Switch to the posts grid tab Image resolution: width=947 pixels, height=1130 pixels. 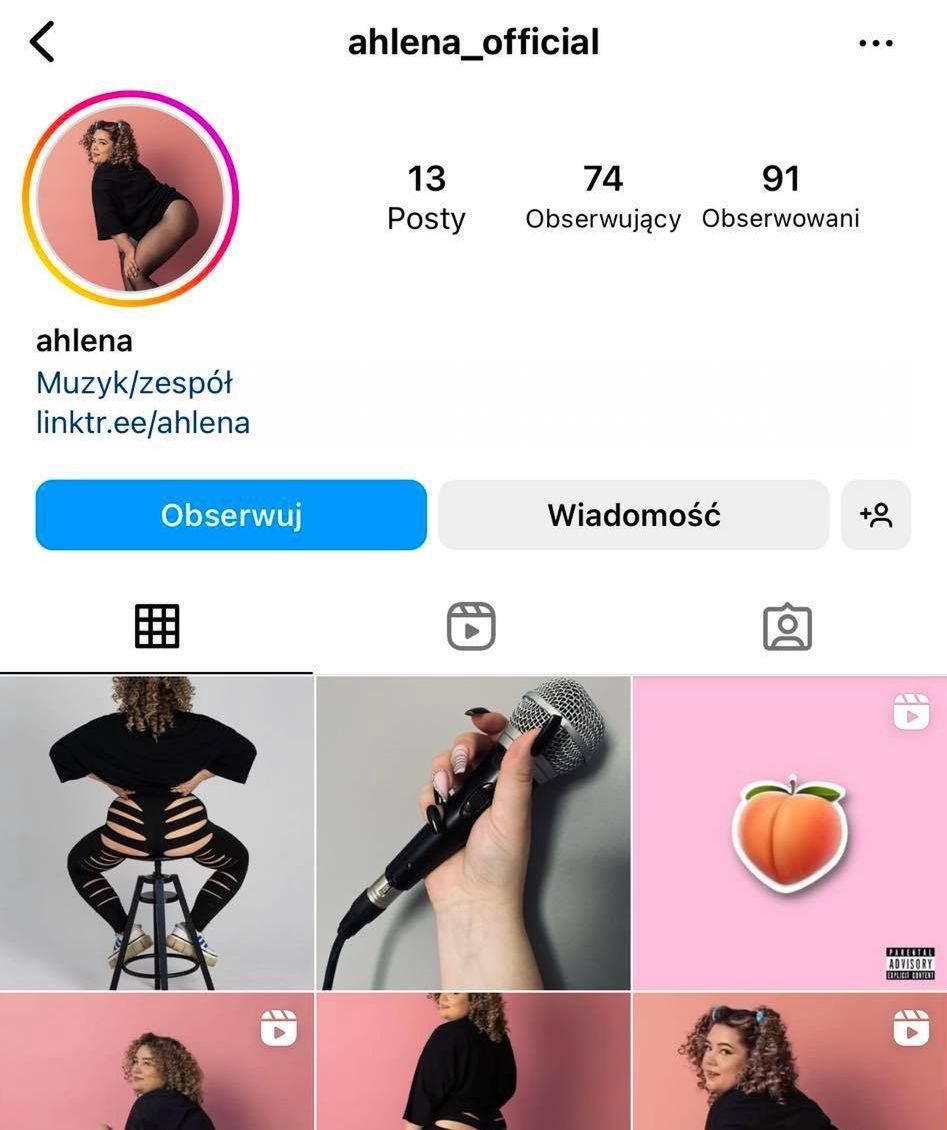point(157,627)
